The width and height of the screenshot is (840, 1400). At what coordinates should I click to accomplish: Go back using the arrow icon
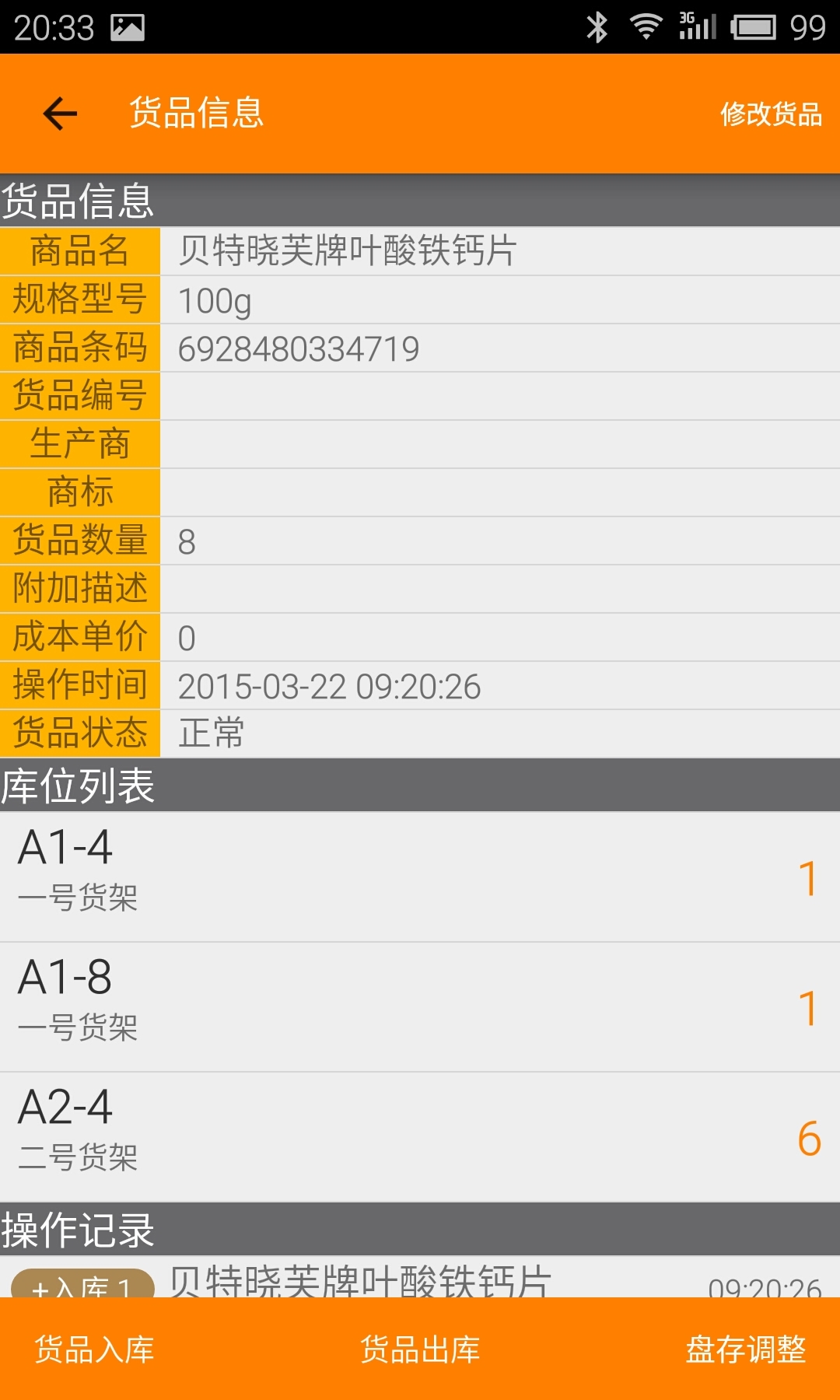tap(60, 114)
